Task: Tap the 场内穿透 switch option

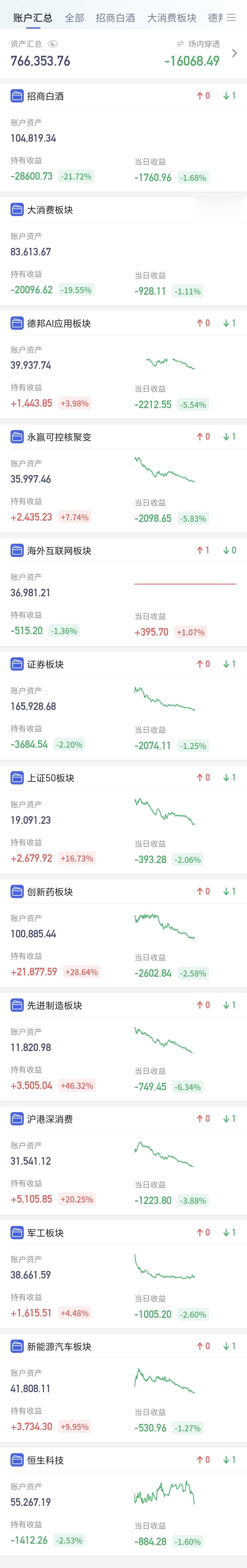Action: tap(198, 44)
